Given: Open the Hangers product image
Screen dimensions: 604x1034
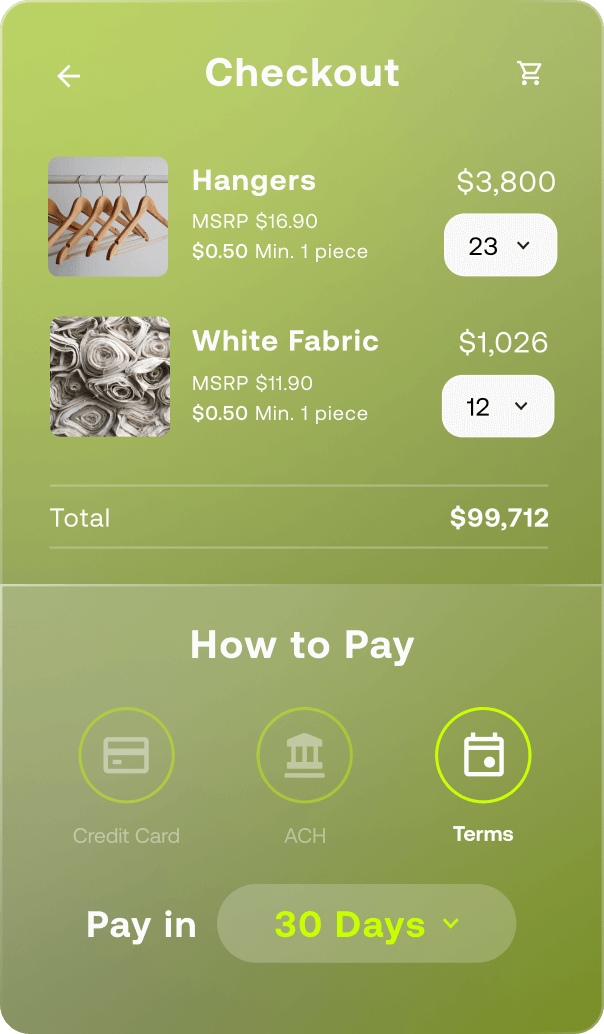Looking at the screenshot, I should (108, 216).
